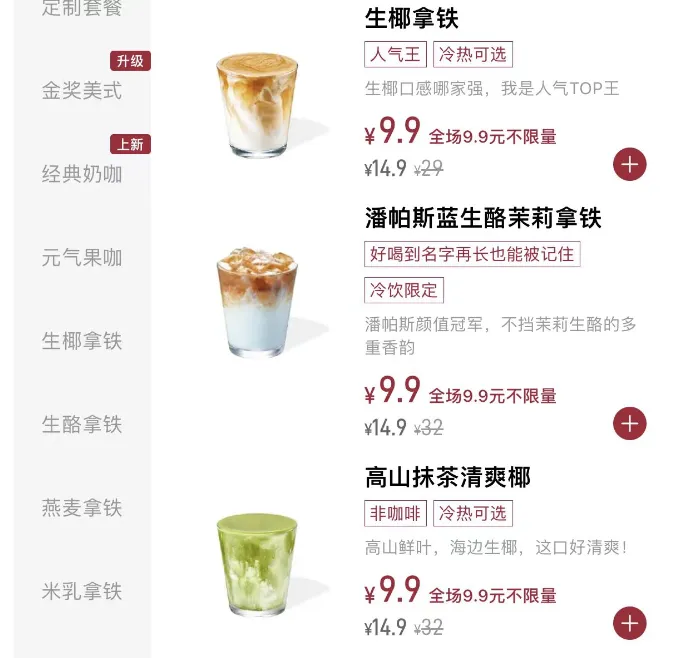Image resolution: width=676 pixels, height=658 pixels.
Task: Select the 生酪拿铁 category
Action: click(x=82, y=425)
